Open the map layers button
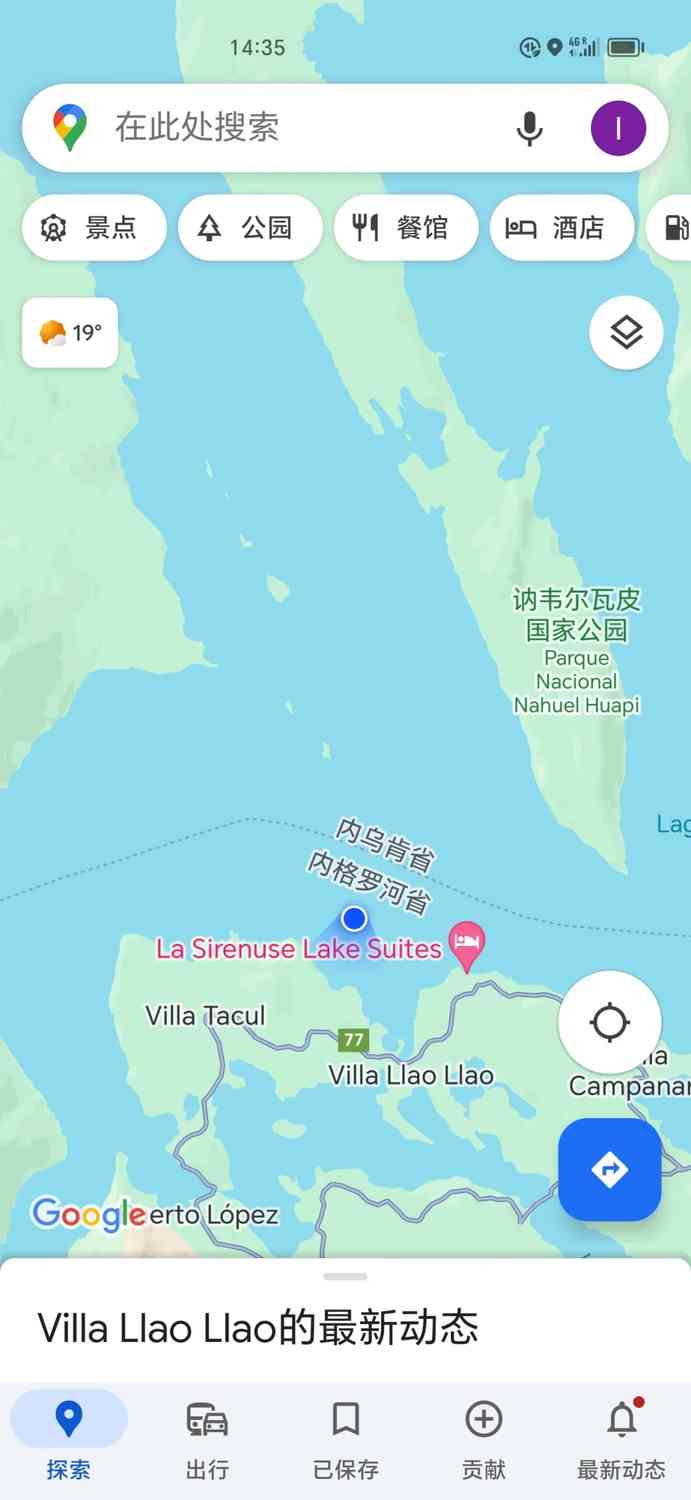 [x=626, y=332]
